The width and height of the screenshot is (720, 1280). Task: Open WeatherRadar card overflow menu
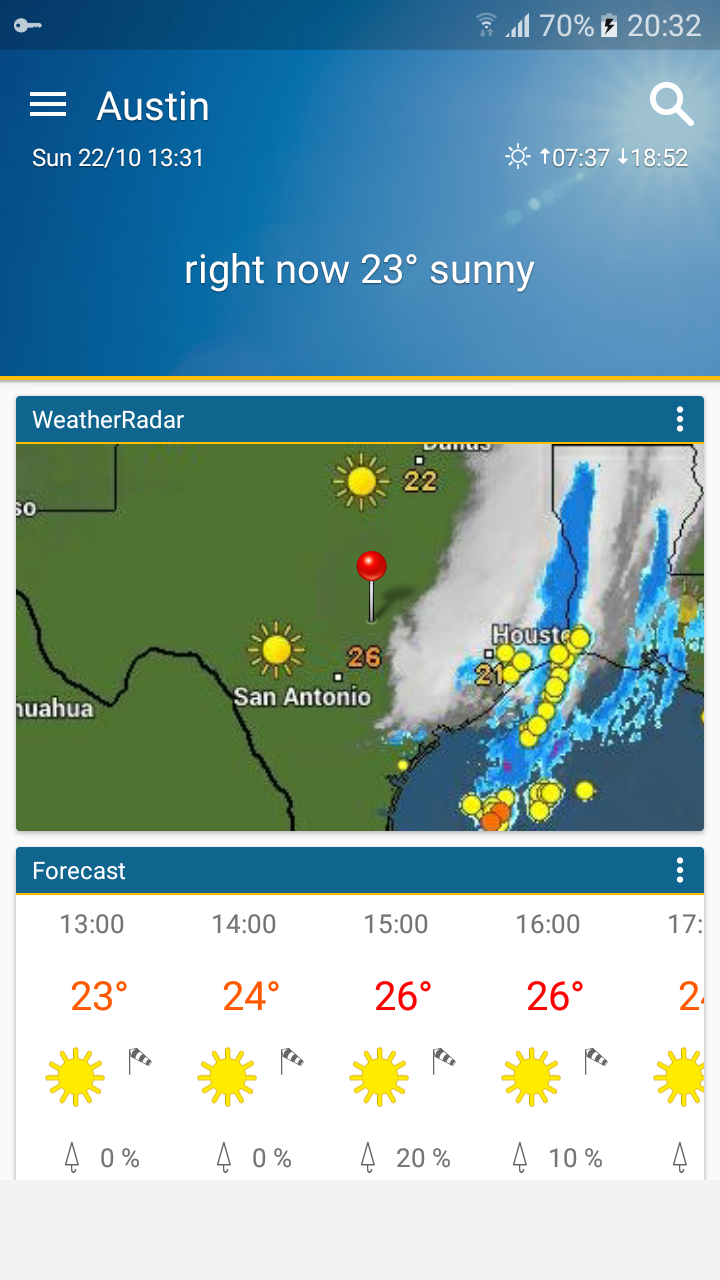[680, 419]
